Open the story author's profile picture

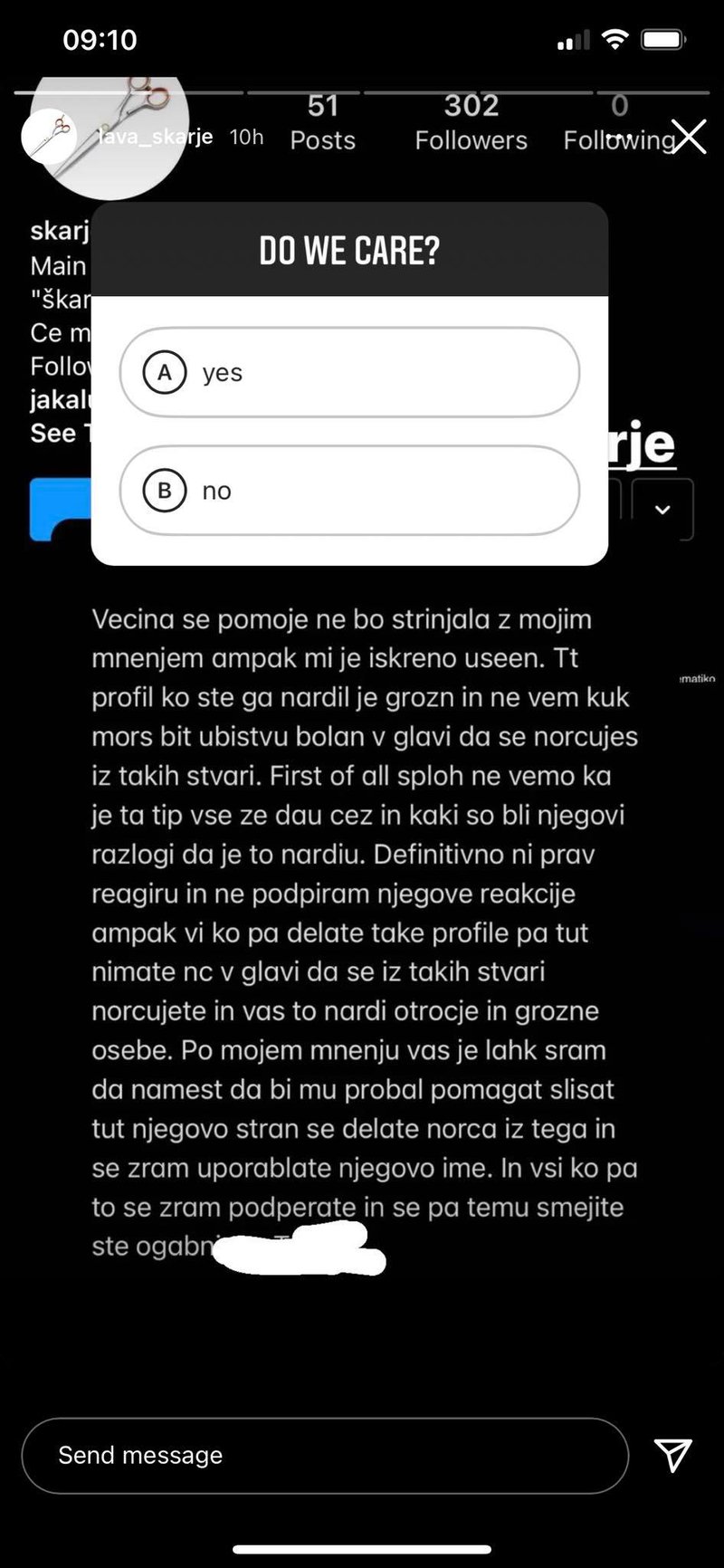click(x=49, y=136)
